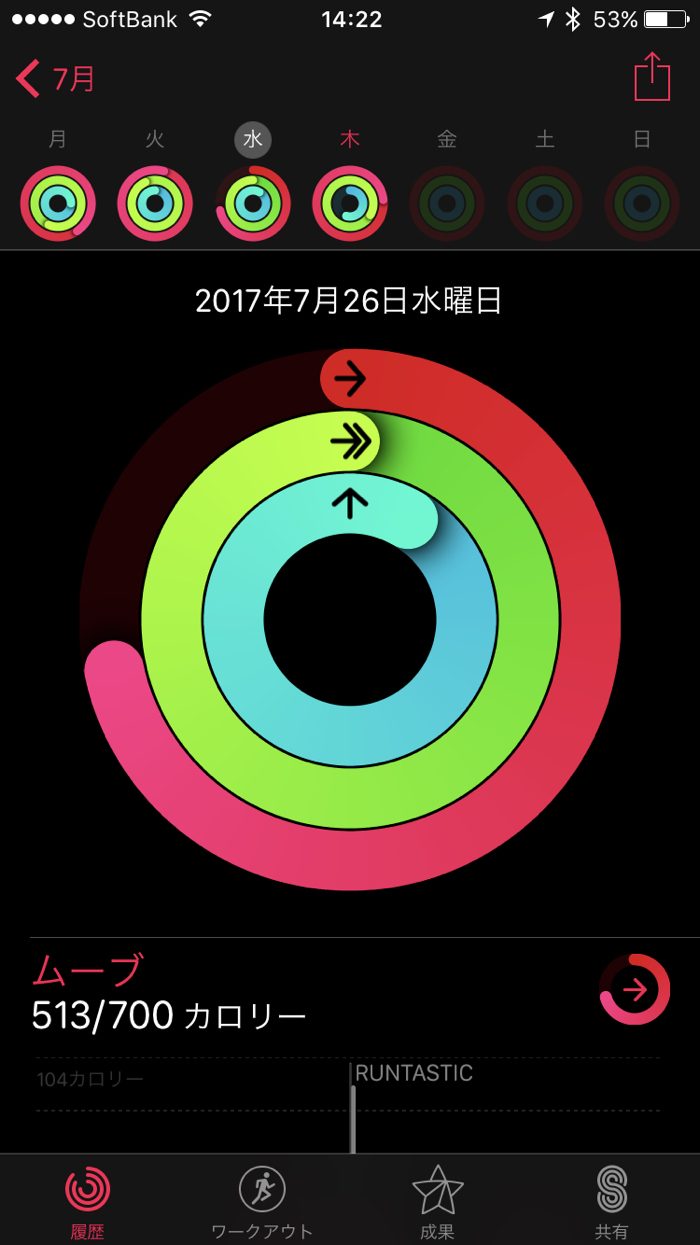Select Tuesday (火) activity rings
This screenshot has height=1245, width=700.
(155, 204)
